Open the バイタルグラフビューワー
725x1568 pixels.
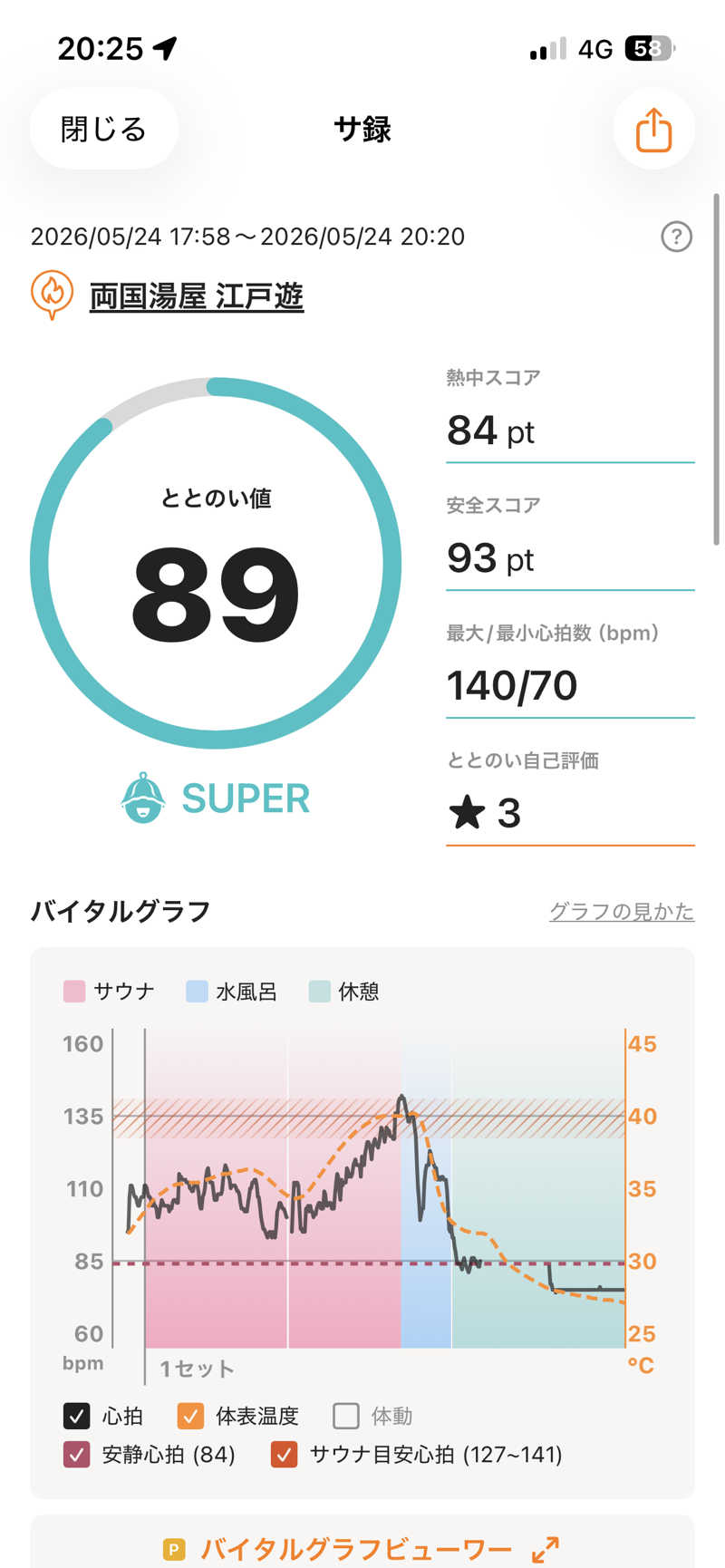point(362,1548)
